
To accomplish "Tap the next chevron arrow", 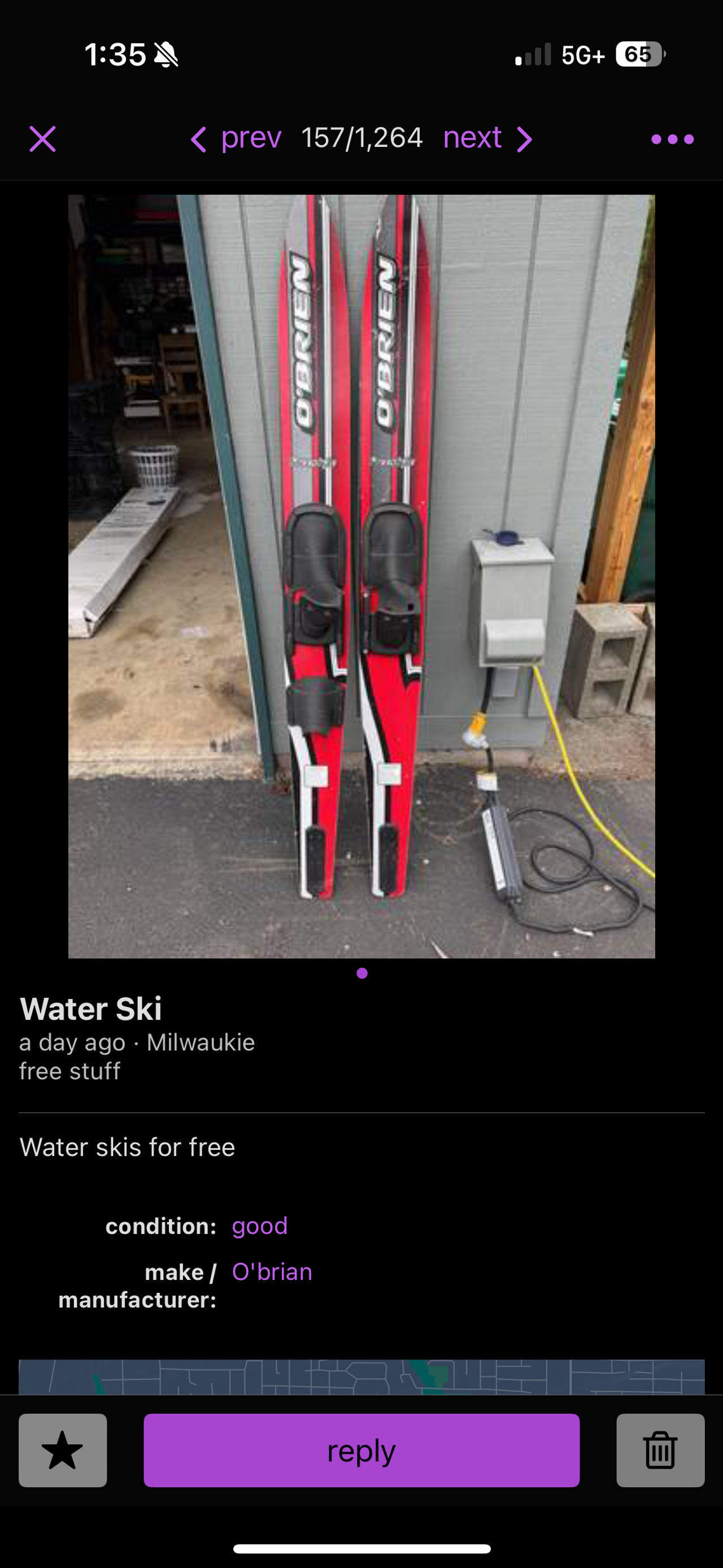I will pyautogui.click(x=524, y=139).
